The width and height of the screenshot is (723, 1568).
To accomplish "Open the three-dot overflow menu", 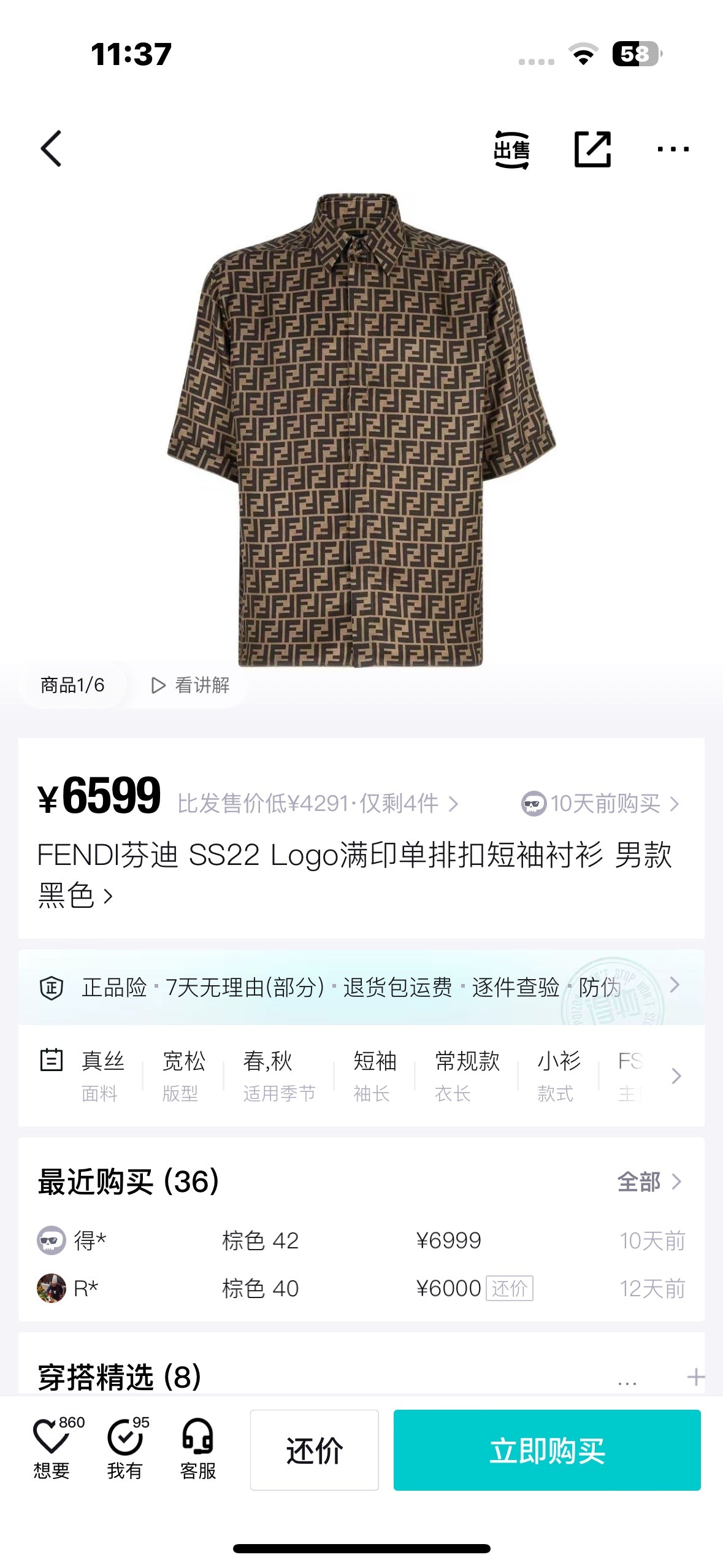I will click(673, 149).
